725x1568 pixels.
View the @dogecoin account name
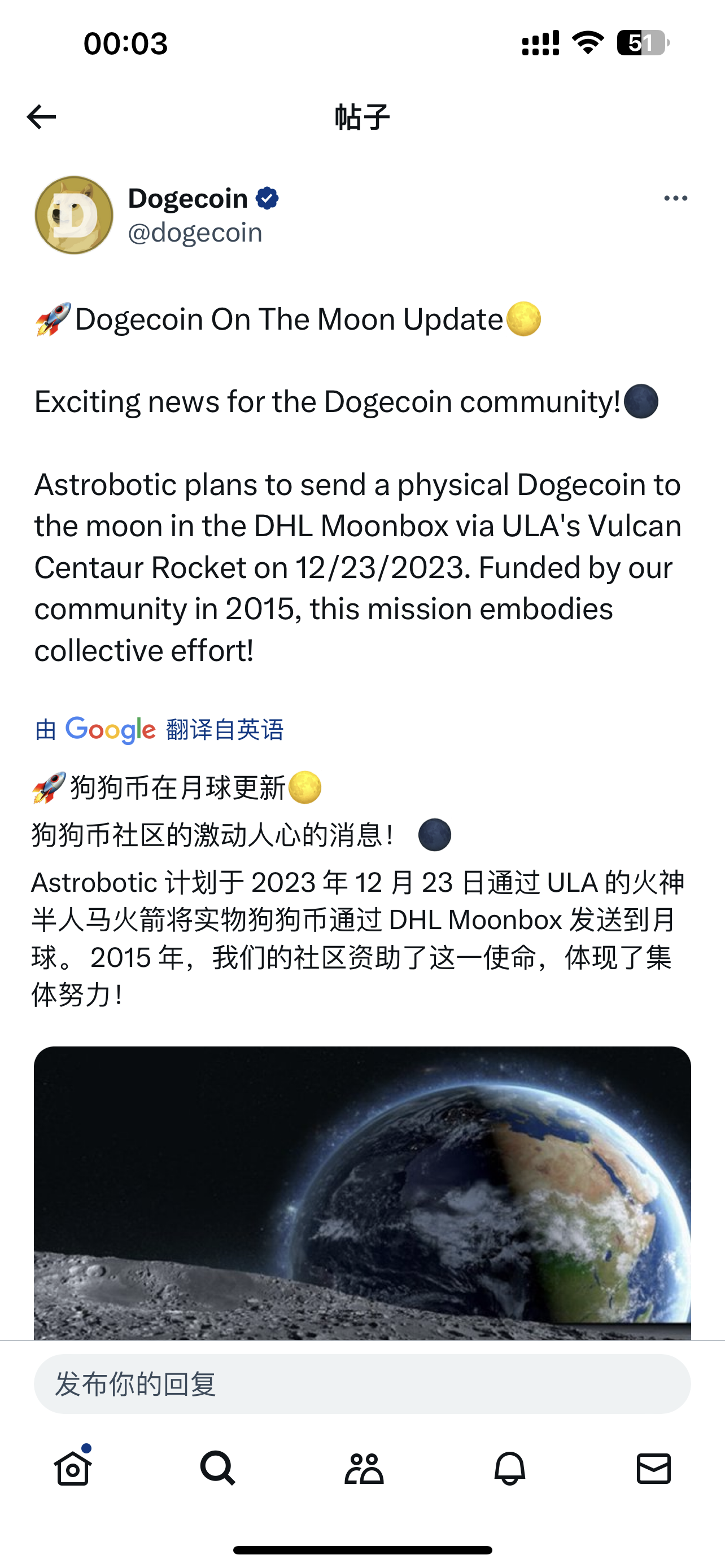coord(195,233)
